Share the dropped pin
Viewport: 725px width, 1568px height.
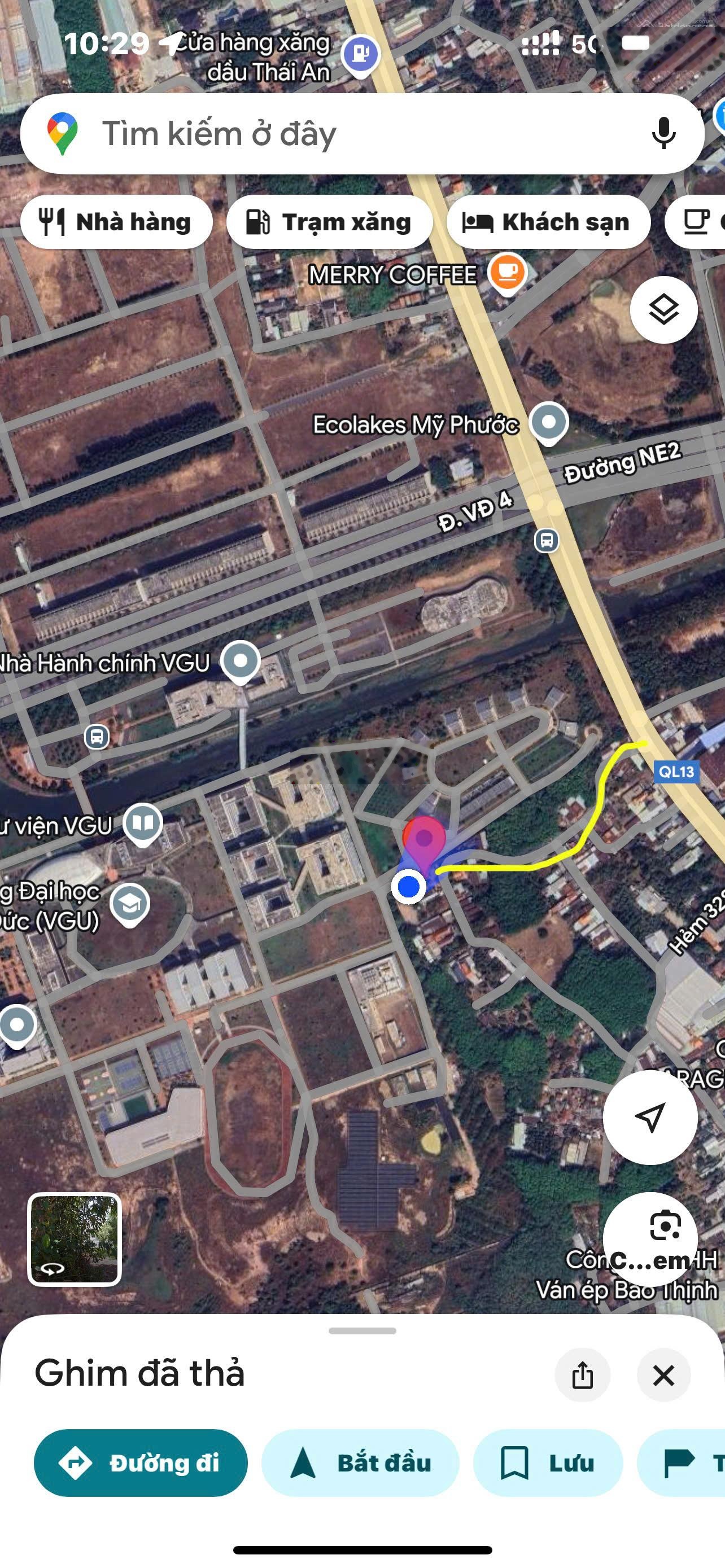(x=582, y=1375)
